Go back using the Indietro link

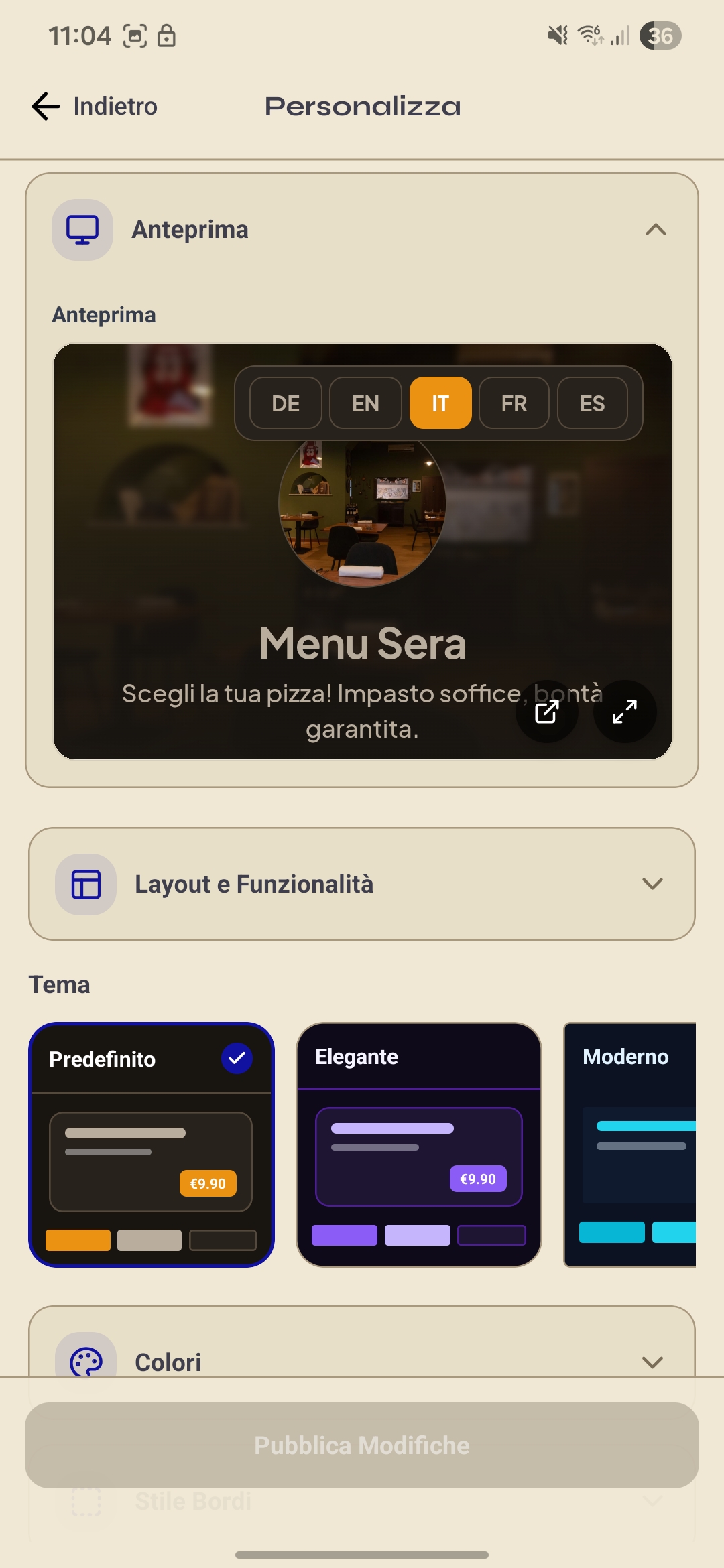[114, 105]
